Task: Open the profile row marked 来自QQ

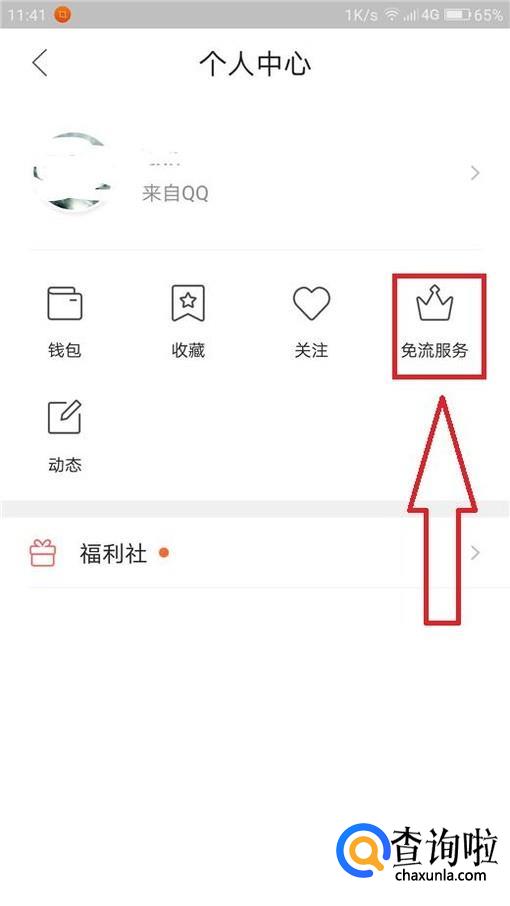Action: tap(255, 173)
